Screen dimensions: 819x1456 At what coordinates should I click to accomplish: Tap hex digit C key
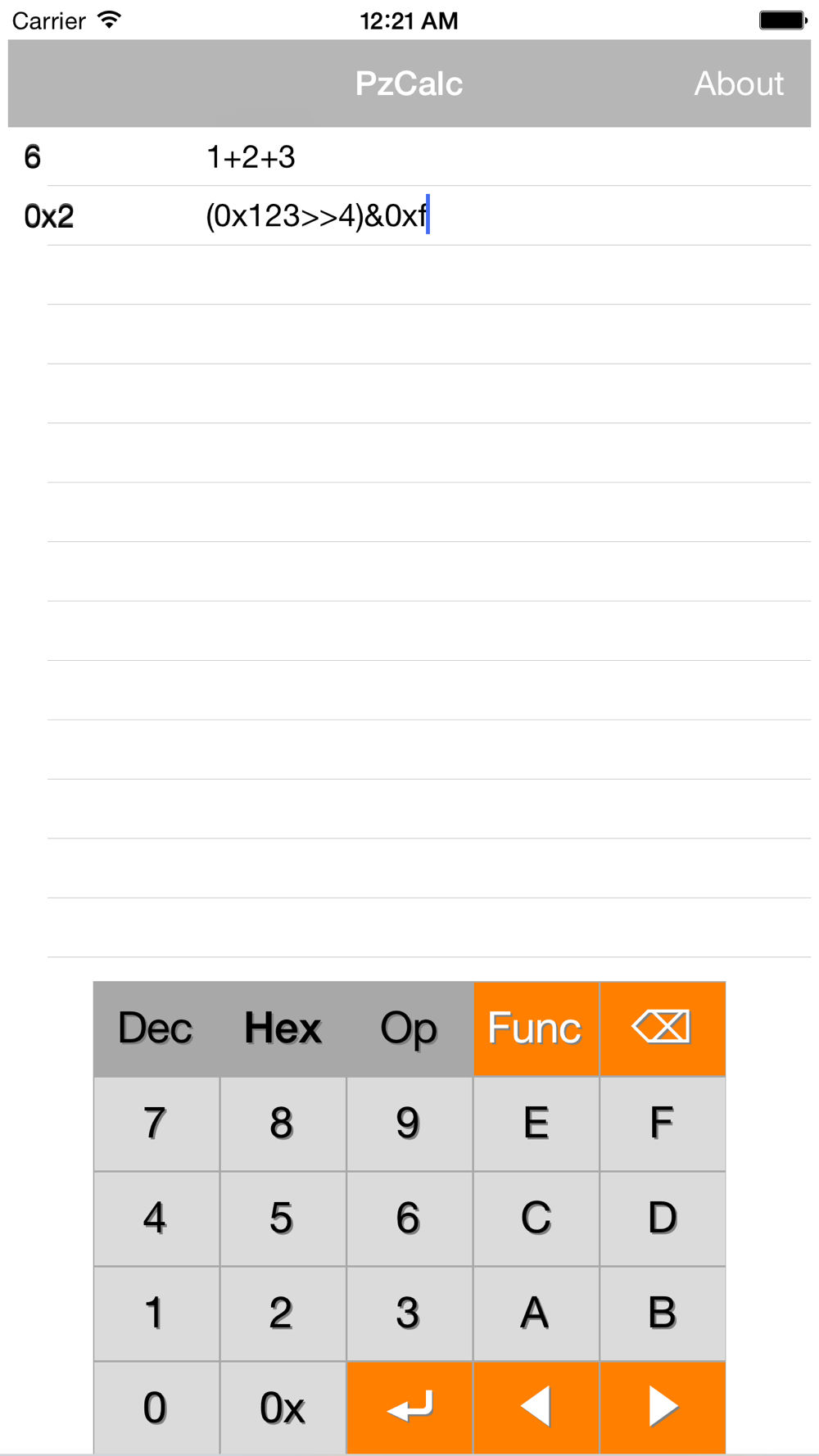click(536, 1219)
